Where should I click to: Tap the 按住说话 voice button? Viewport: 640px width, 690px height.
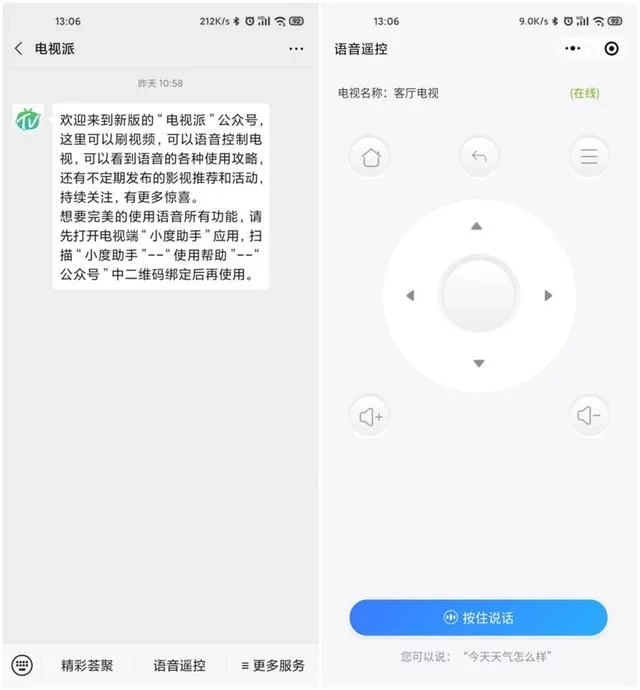(x=478, y=618)
